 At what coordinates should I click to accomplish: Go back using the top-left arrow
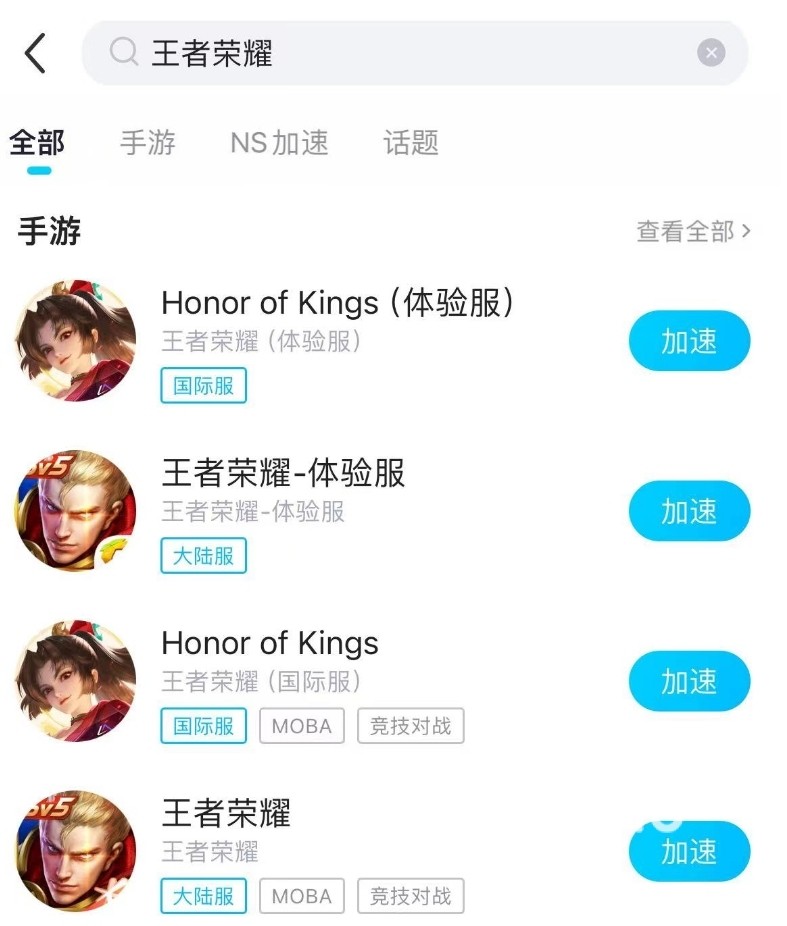pyautogui.click(x=36, y=53)
